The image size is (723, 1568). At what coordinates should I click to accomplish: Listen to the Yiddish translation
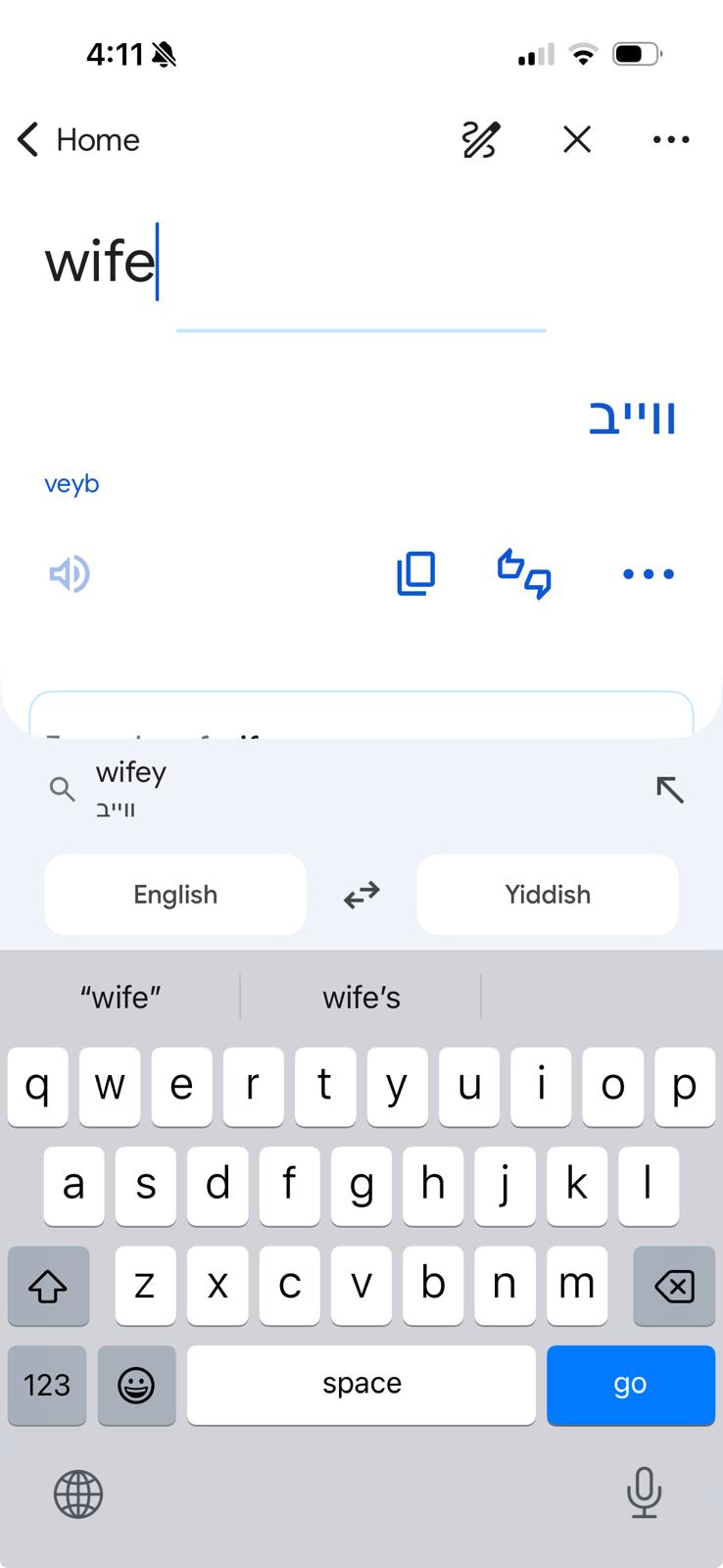pos(70,574)
